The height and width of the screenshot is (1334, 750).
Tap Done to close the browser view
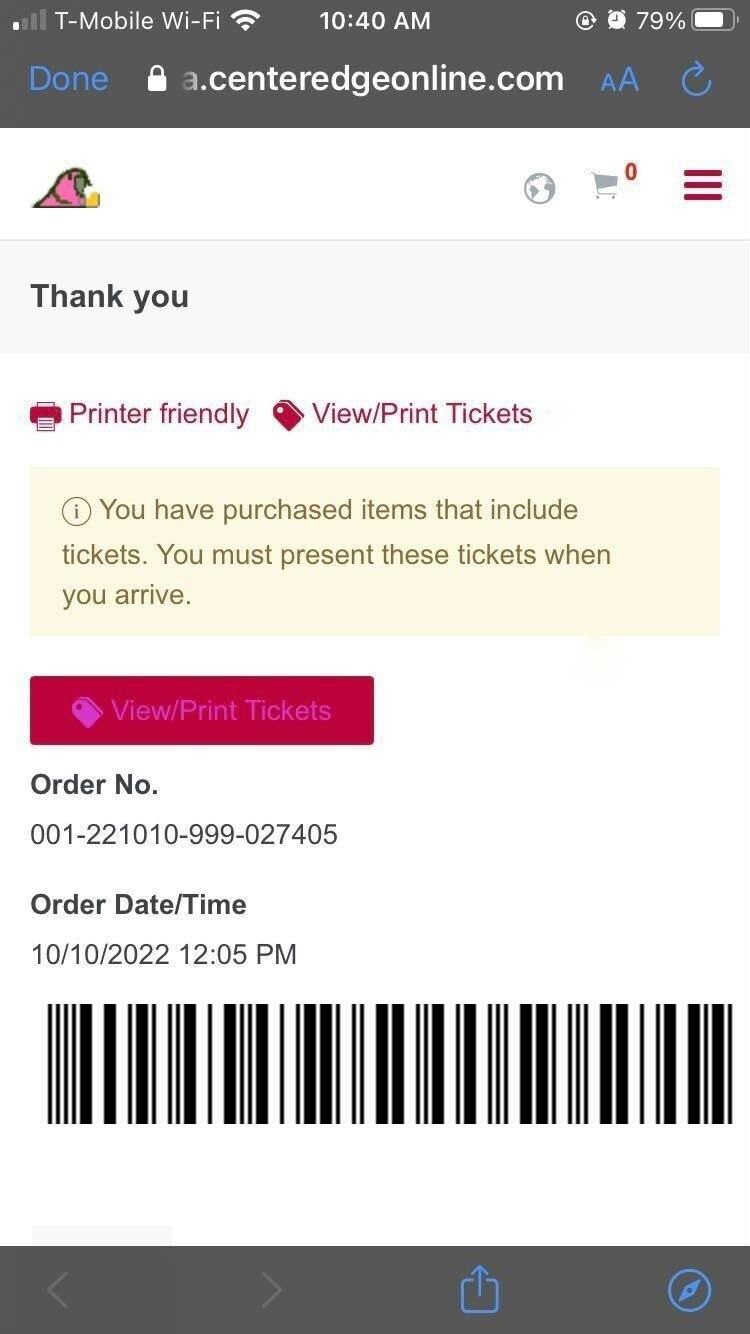point(68,79)
